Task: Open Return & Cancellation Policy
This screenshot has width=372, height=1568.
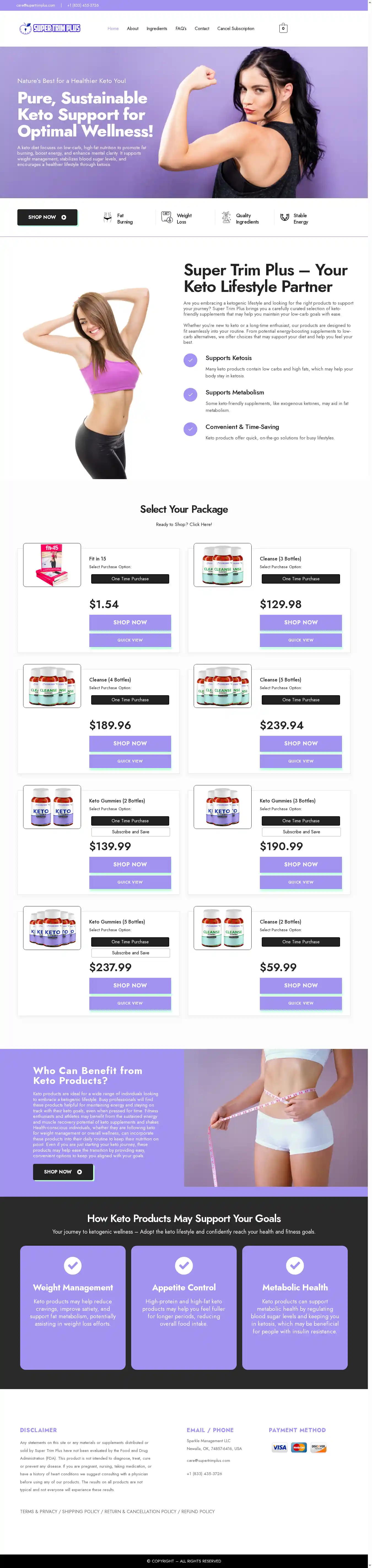Action: tap(140, 1511)
